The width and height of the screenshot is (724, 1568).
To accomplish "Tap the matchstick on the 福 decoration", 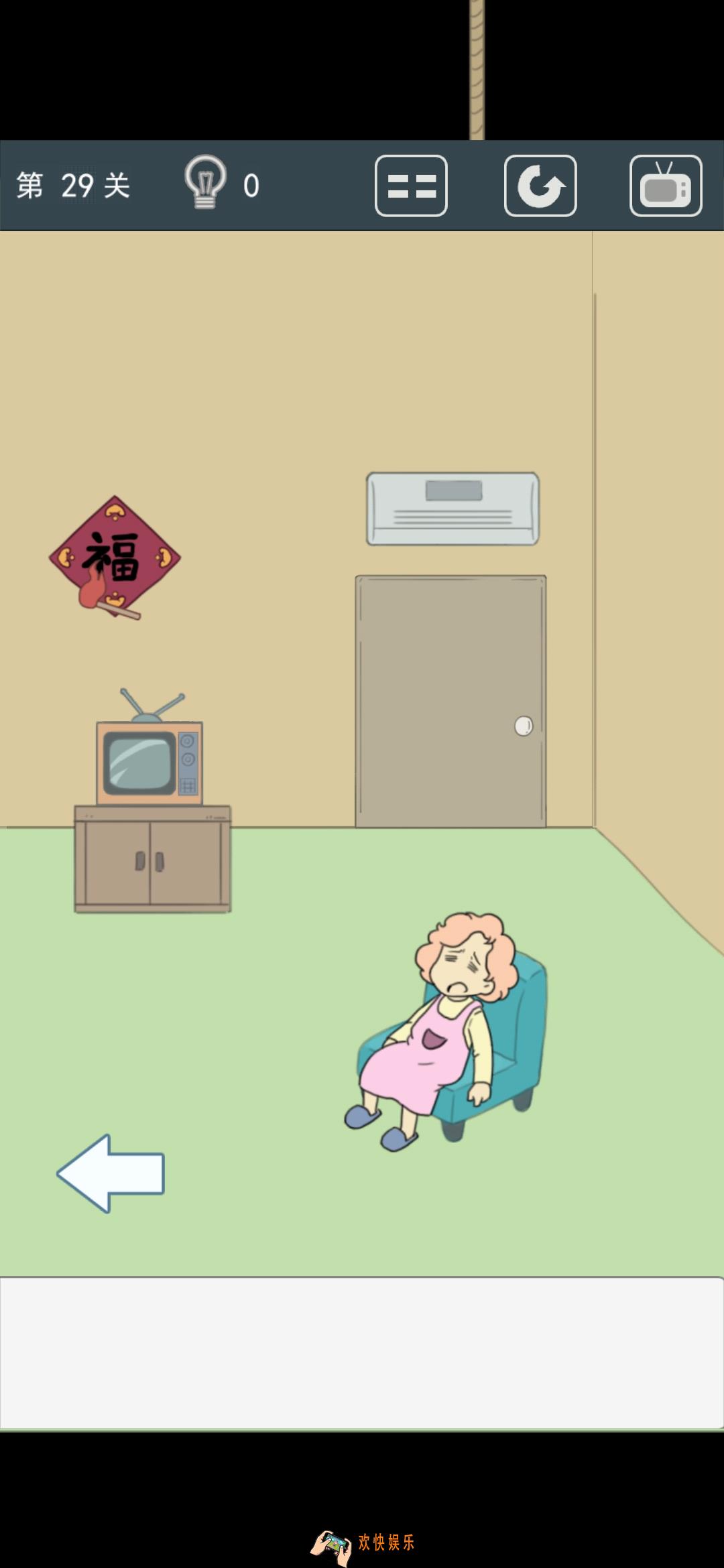I will pos(107,600).
